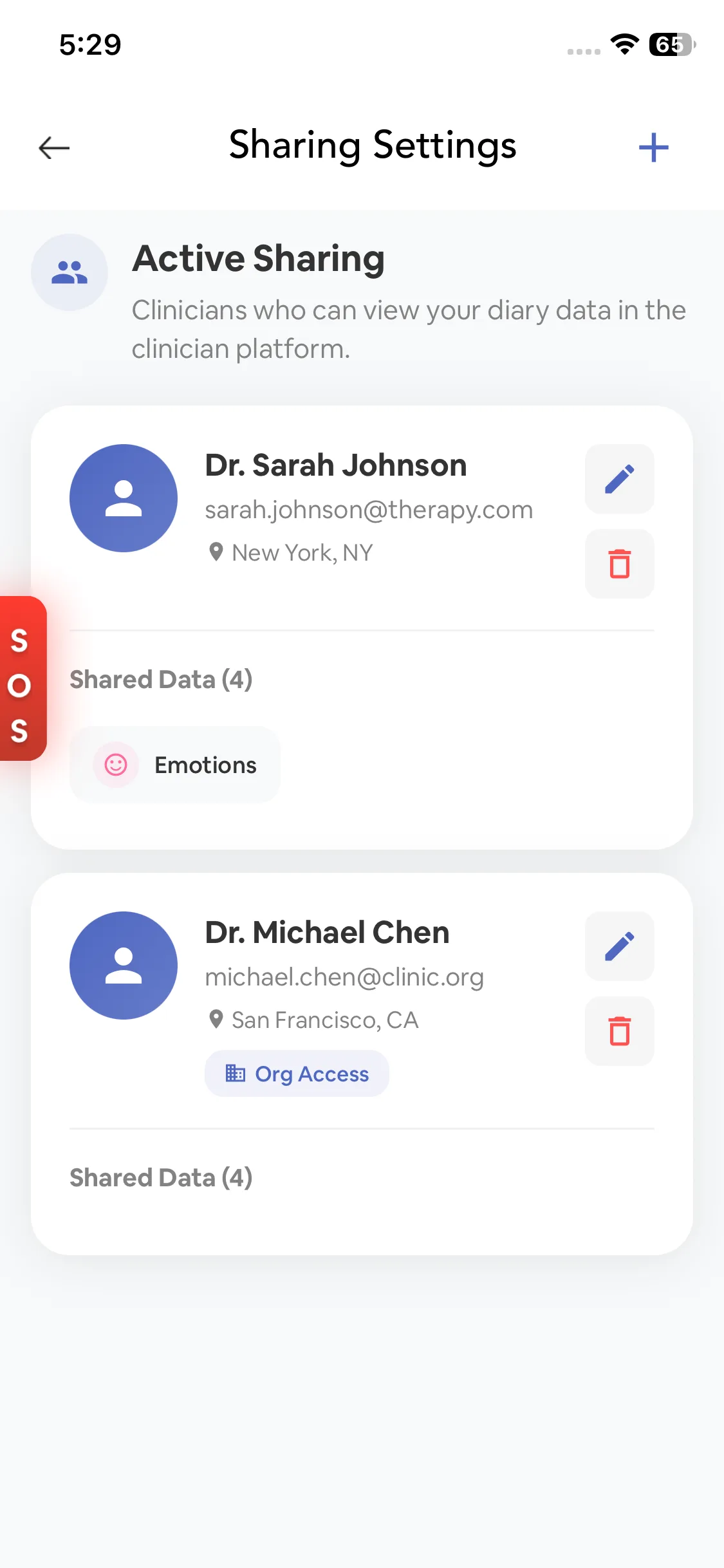724x1568 pixels.
Task: Delete Dr. Sarah Johnson's sharing access
Action: pos(619,564)
